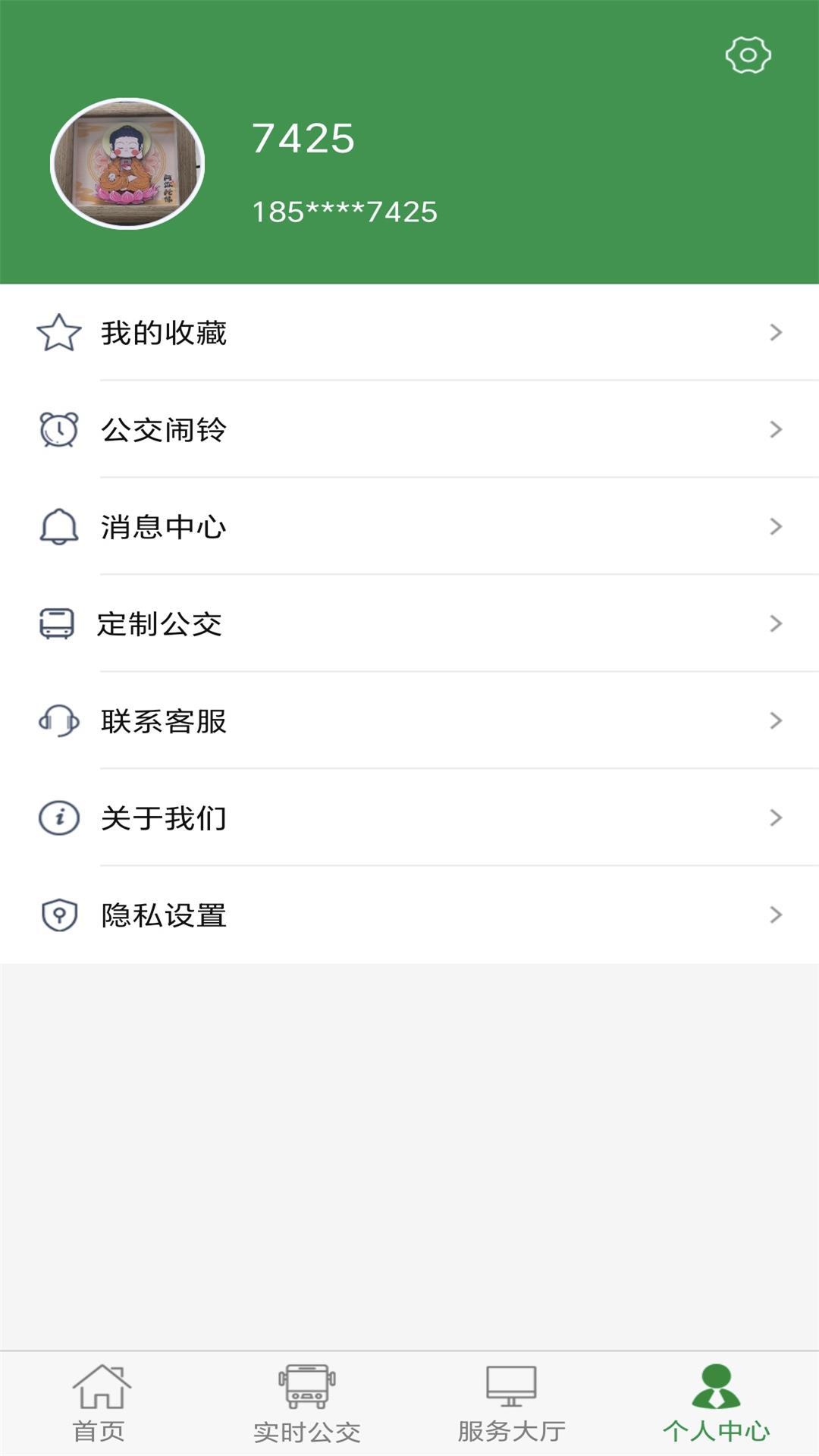The image size is (819, 1456).
Task: Tap the alarm clock icon for 公交闹铃
Action: [x=56, y=429]
